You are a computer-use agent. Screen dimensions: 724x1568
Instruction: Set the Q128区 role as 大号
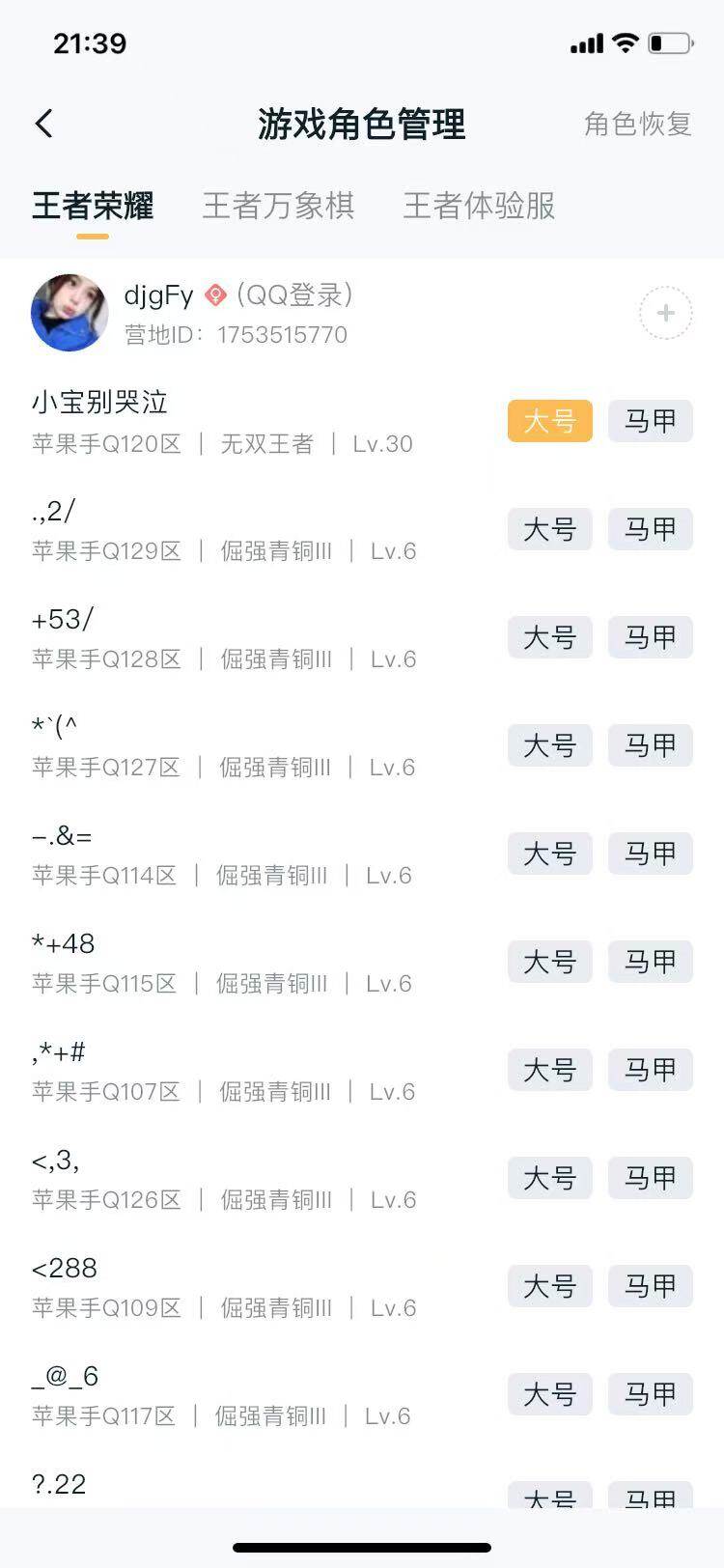tap(549, 637)
